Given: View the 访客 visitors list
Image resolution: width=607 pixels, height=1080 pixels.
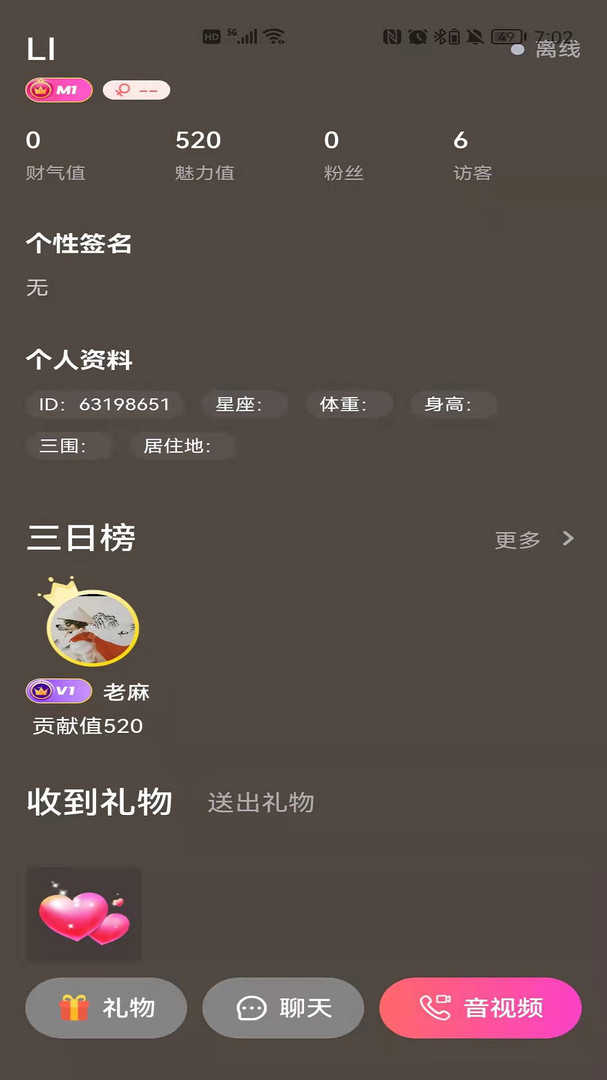Looking at the screenshot, I should point(472,155).
